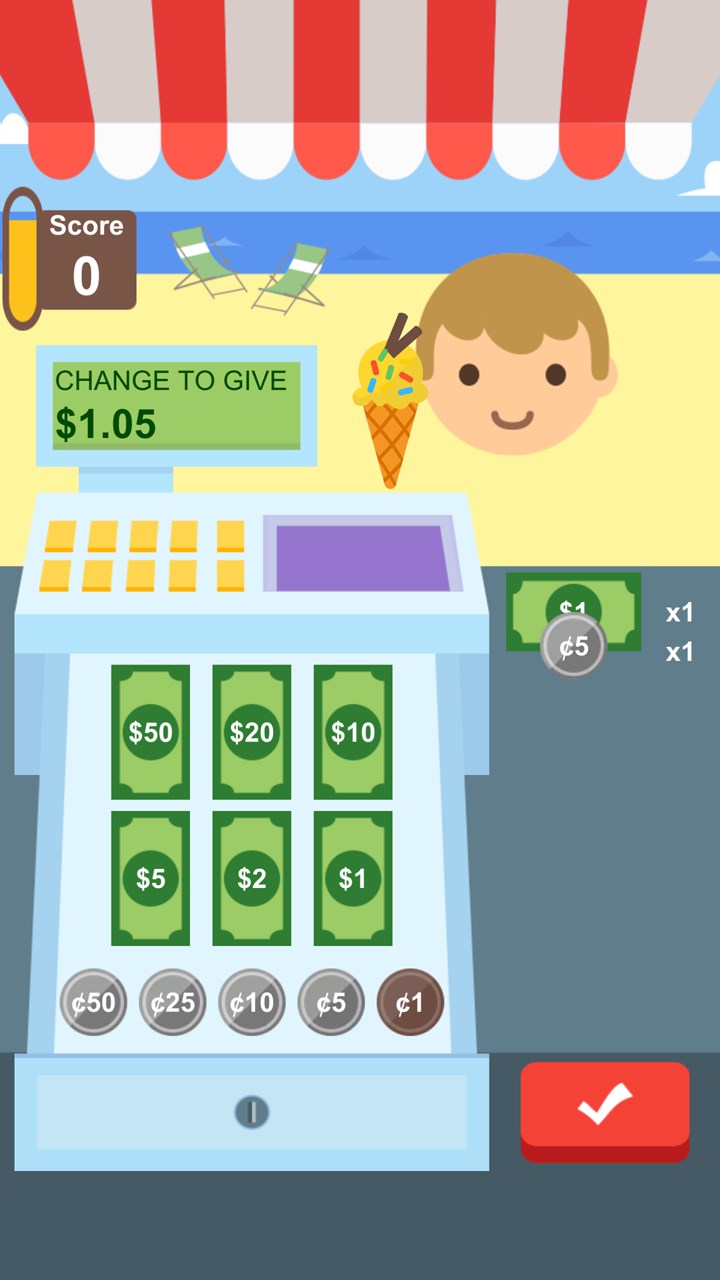Select the $50 bill

pyautogui.click(x=150, y=732)
